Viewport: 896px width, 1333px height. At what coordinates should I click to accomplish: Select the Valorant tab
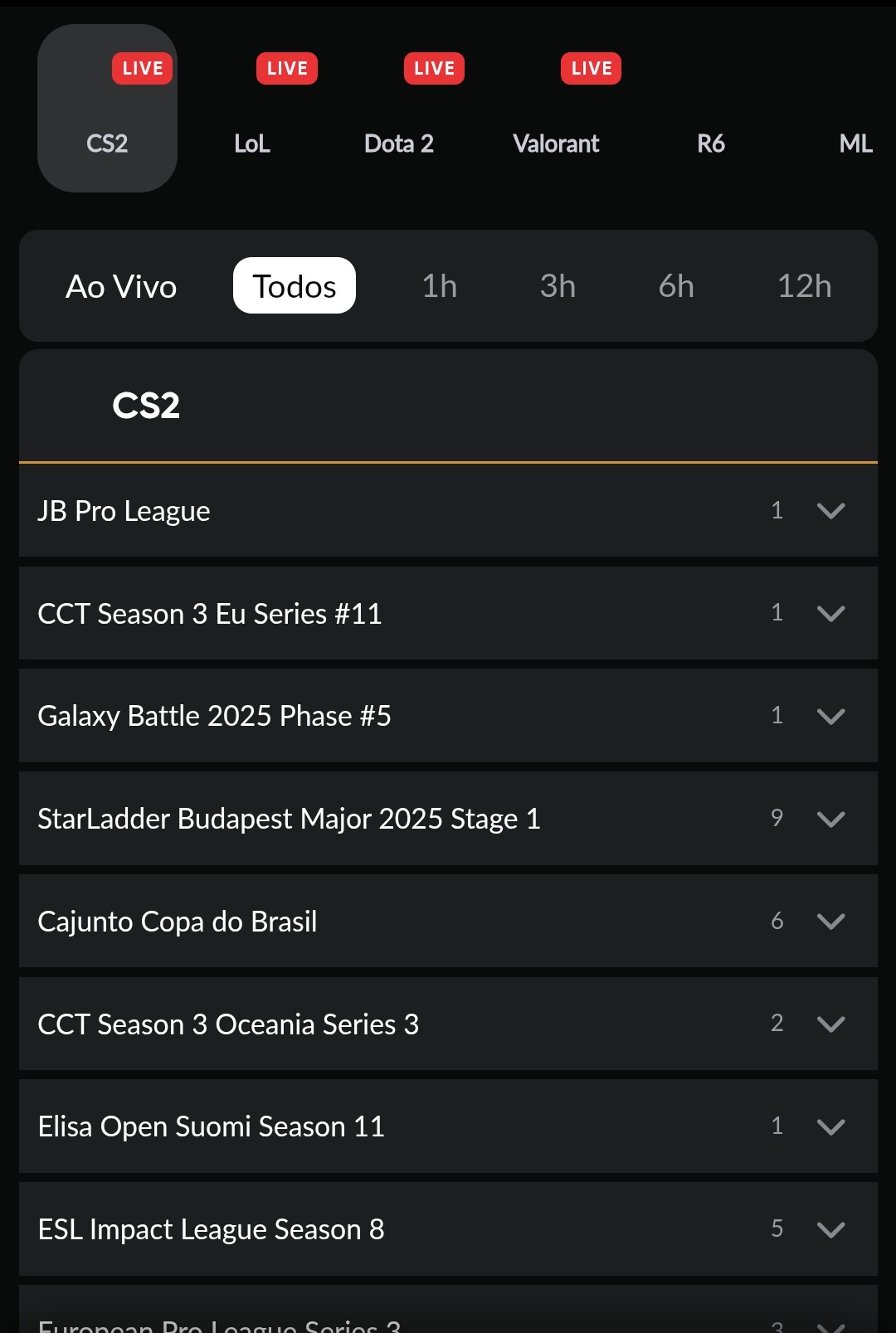pos(556,143)
